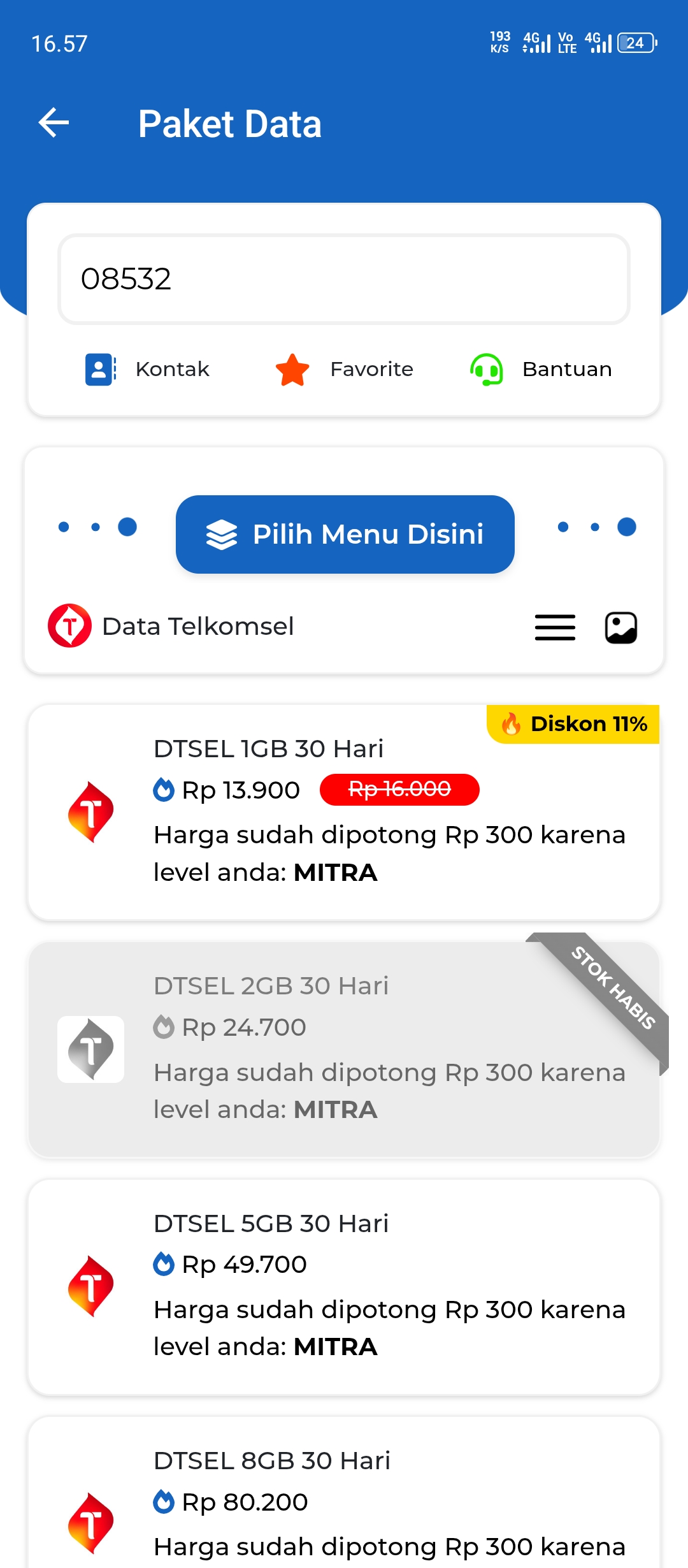Open Kontak to pick a number

pos(148,369)
